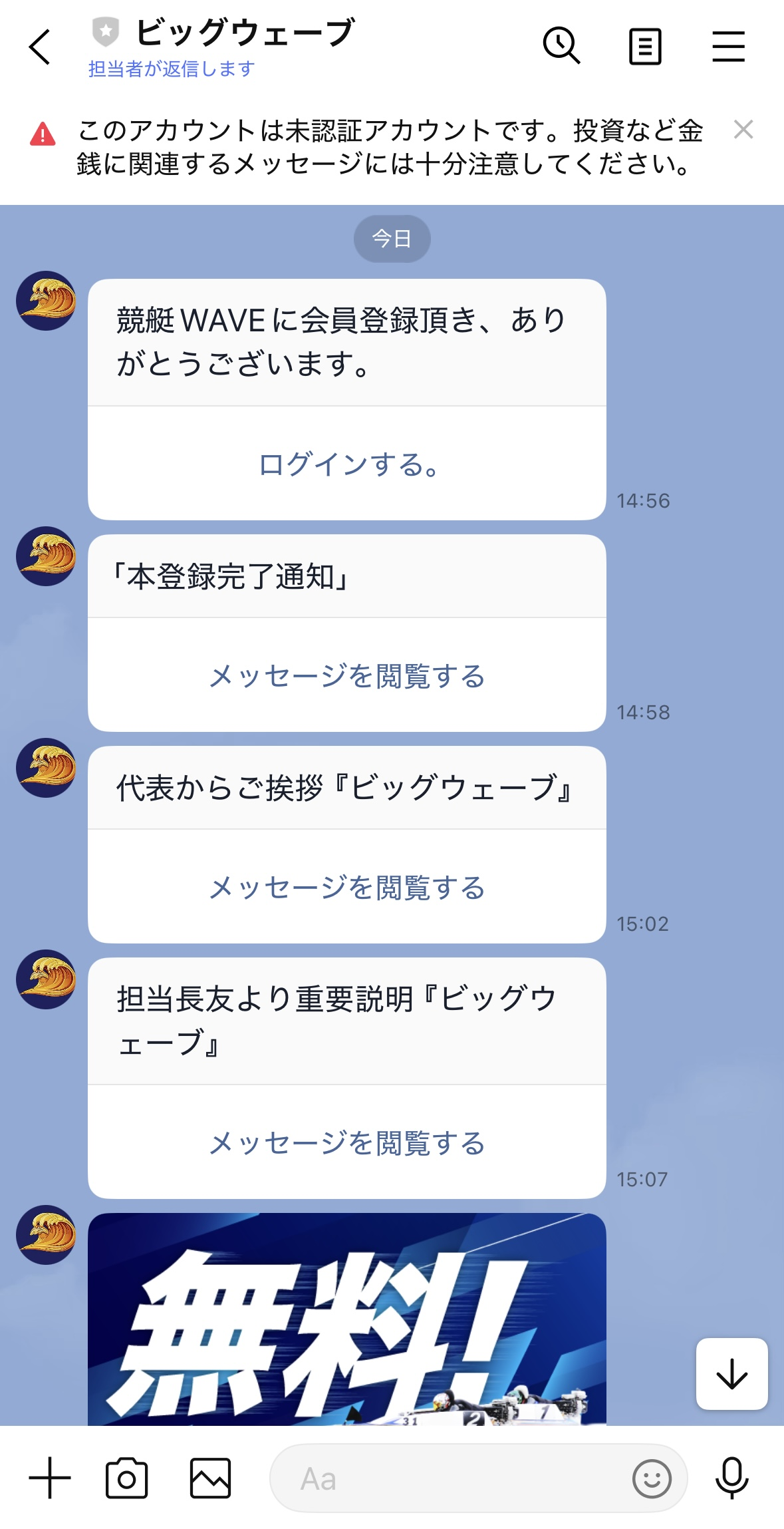
Task: View message under 担当長友より重要説明
Action: (x=347, y=1143)
